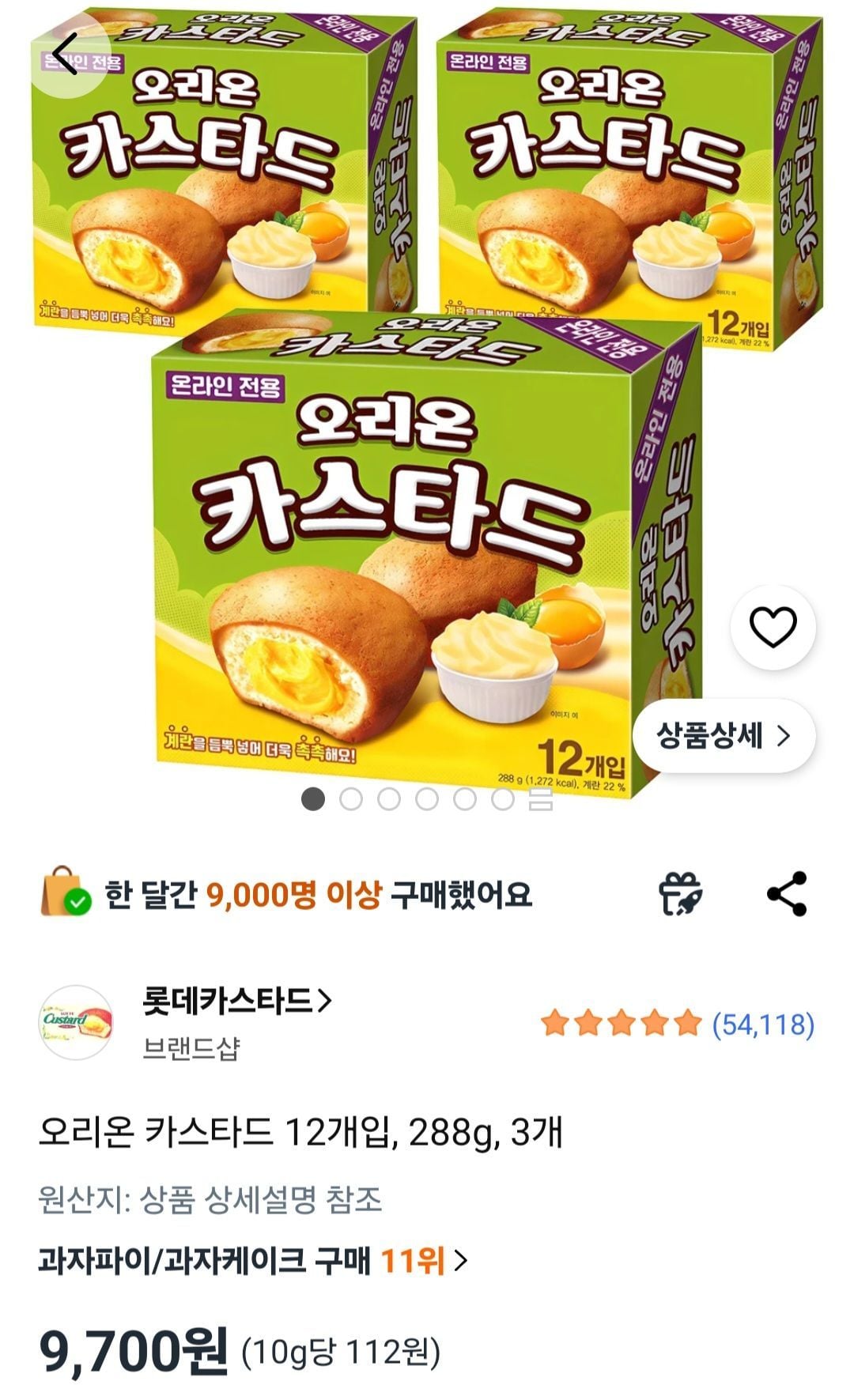Open 상품상세 product details

point(724,736)
